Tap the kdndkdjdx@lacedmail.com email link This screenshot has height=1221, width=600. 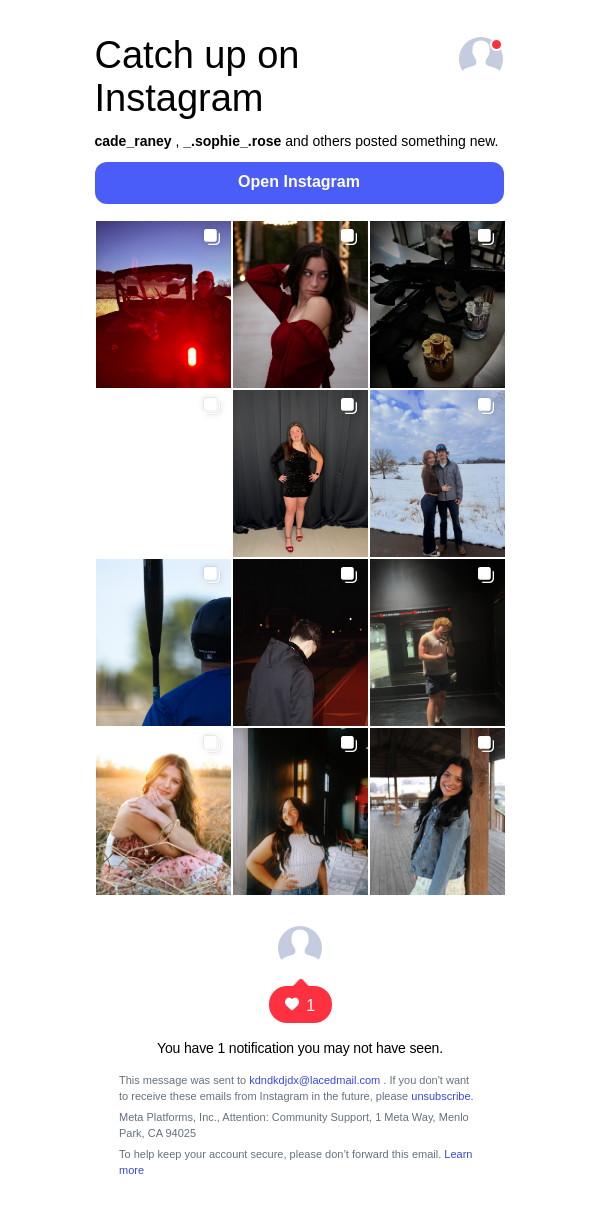coord(314,1080)
